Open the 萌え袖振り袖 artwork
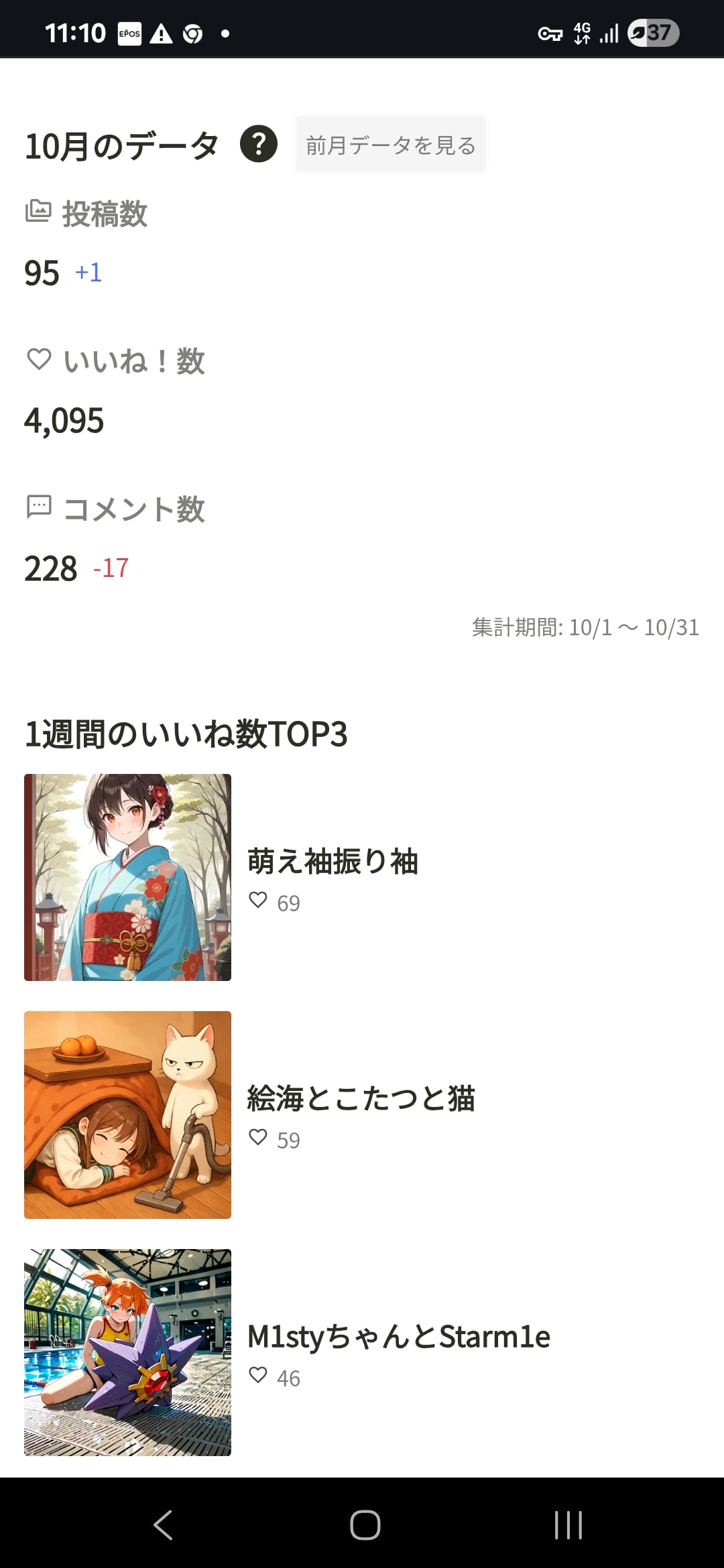The width and height of the screenshot is (724, 1568). 127,877
